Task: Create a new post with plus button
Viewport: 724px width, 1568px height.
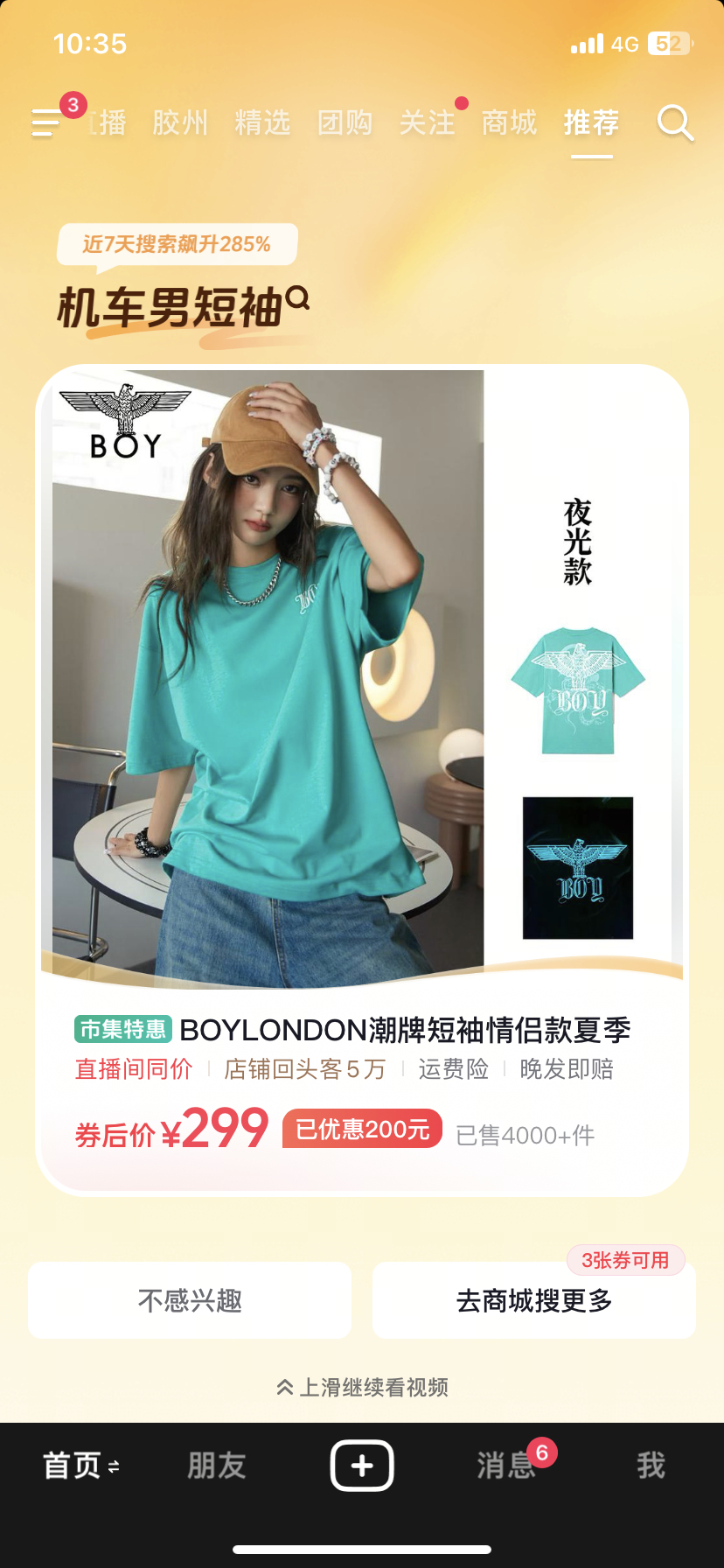Action: pyautogui.click(x=362, y=1465)
